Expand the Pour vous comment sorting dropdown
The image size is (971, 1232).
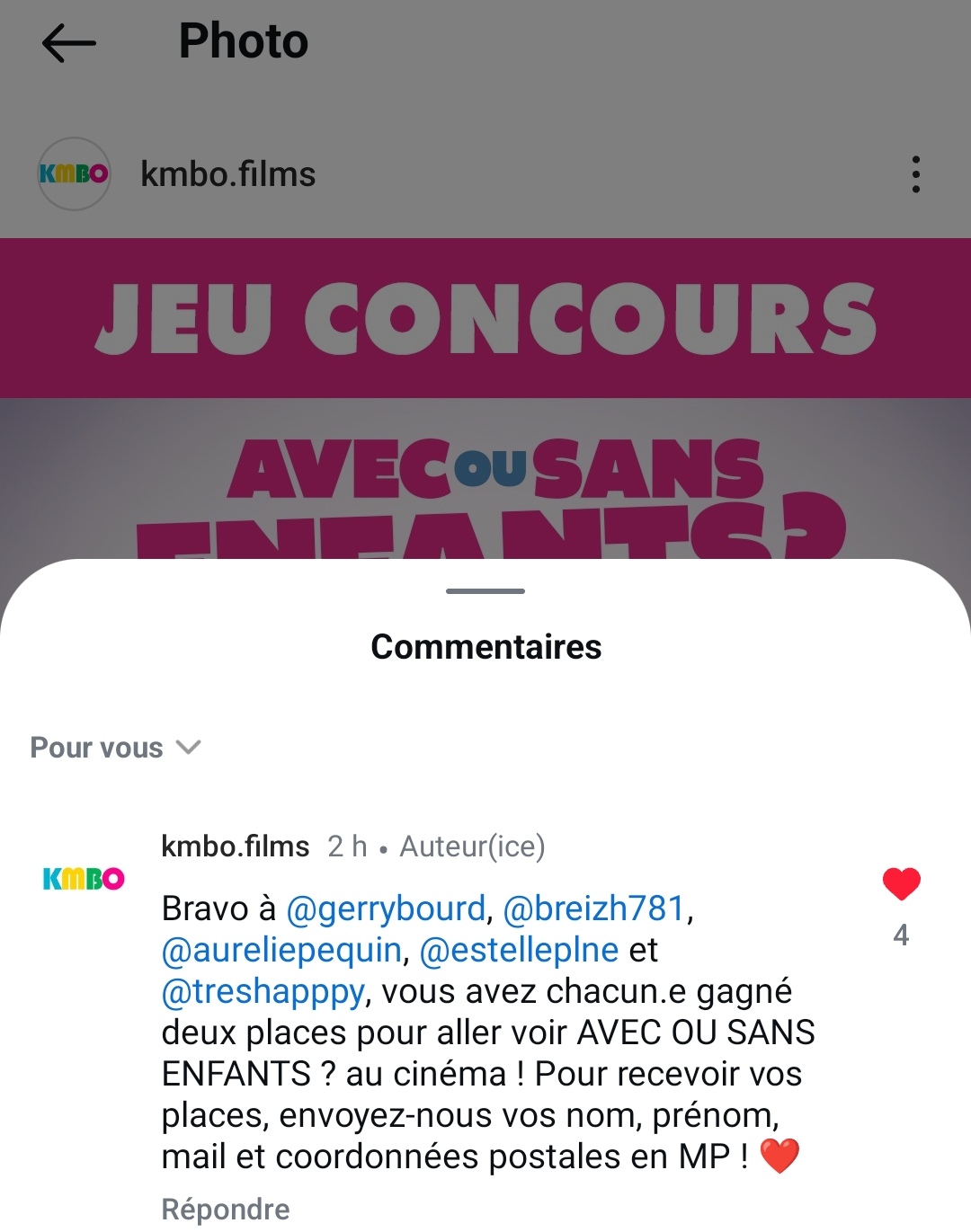tap(115, 748)
